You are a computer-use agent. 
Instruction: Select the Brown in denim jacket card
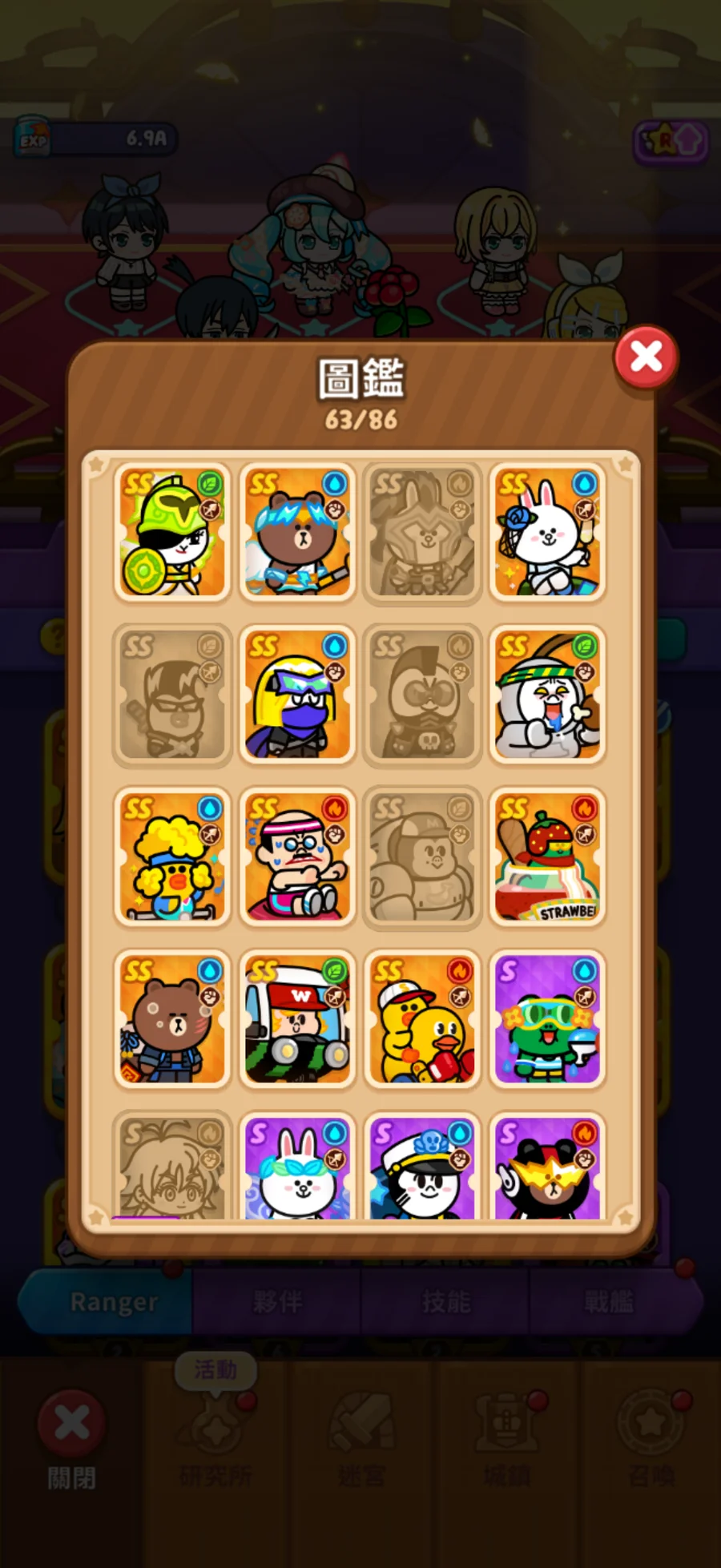pyautogui.click(x=172, y=1020)
